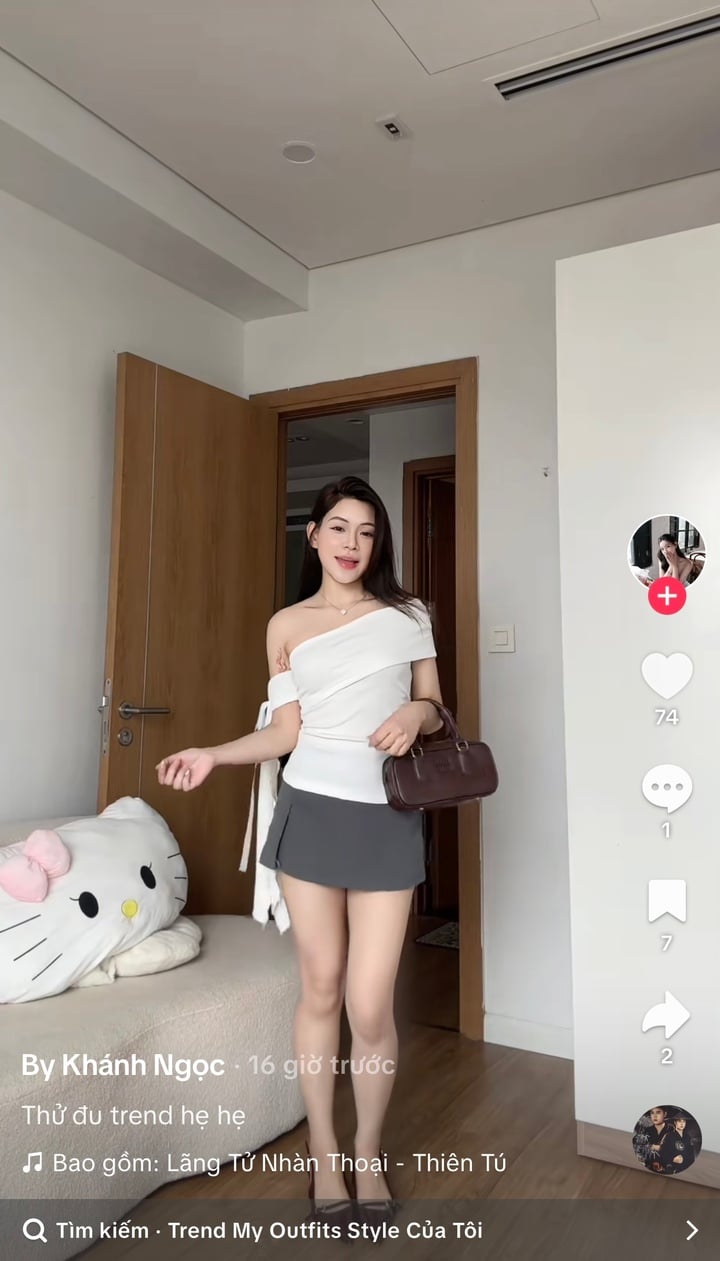Open By Khánh Ngọc username

click(x=123, y=1066)
